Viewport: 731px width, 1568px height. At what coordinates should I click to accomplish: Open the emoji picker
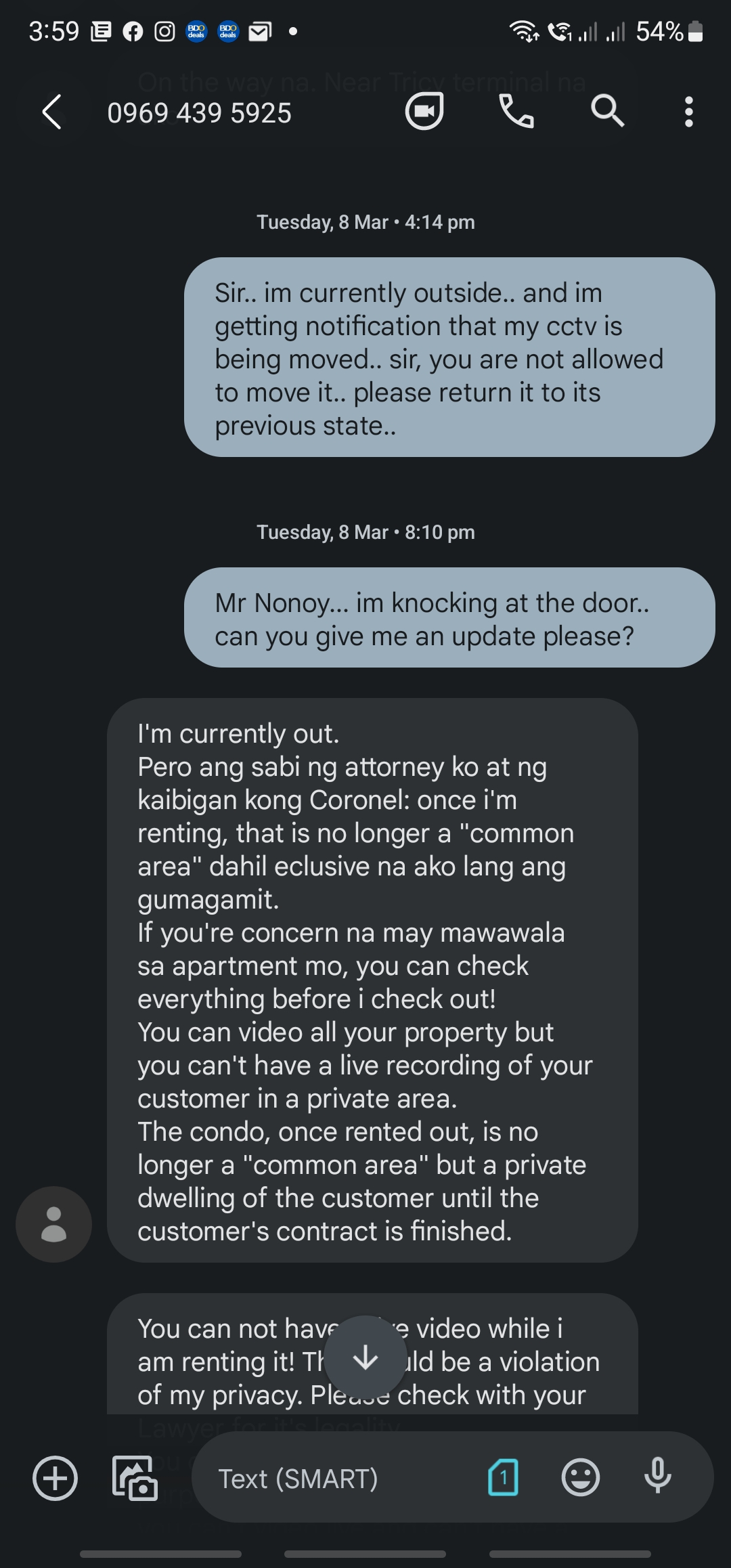580,1478
